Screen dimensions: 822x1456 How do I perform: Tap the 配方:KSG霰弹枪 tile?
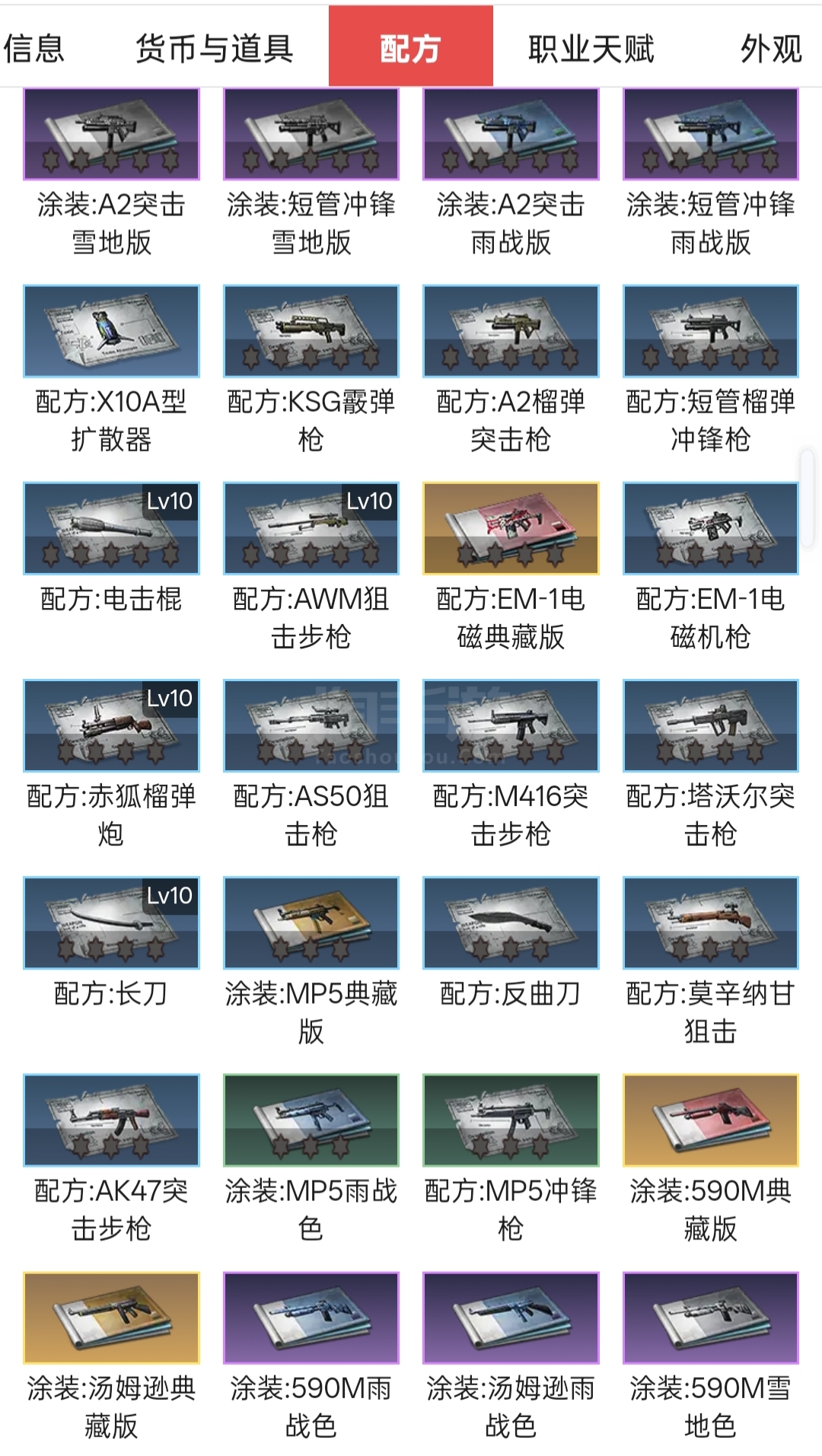click(x=311, y=331)
